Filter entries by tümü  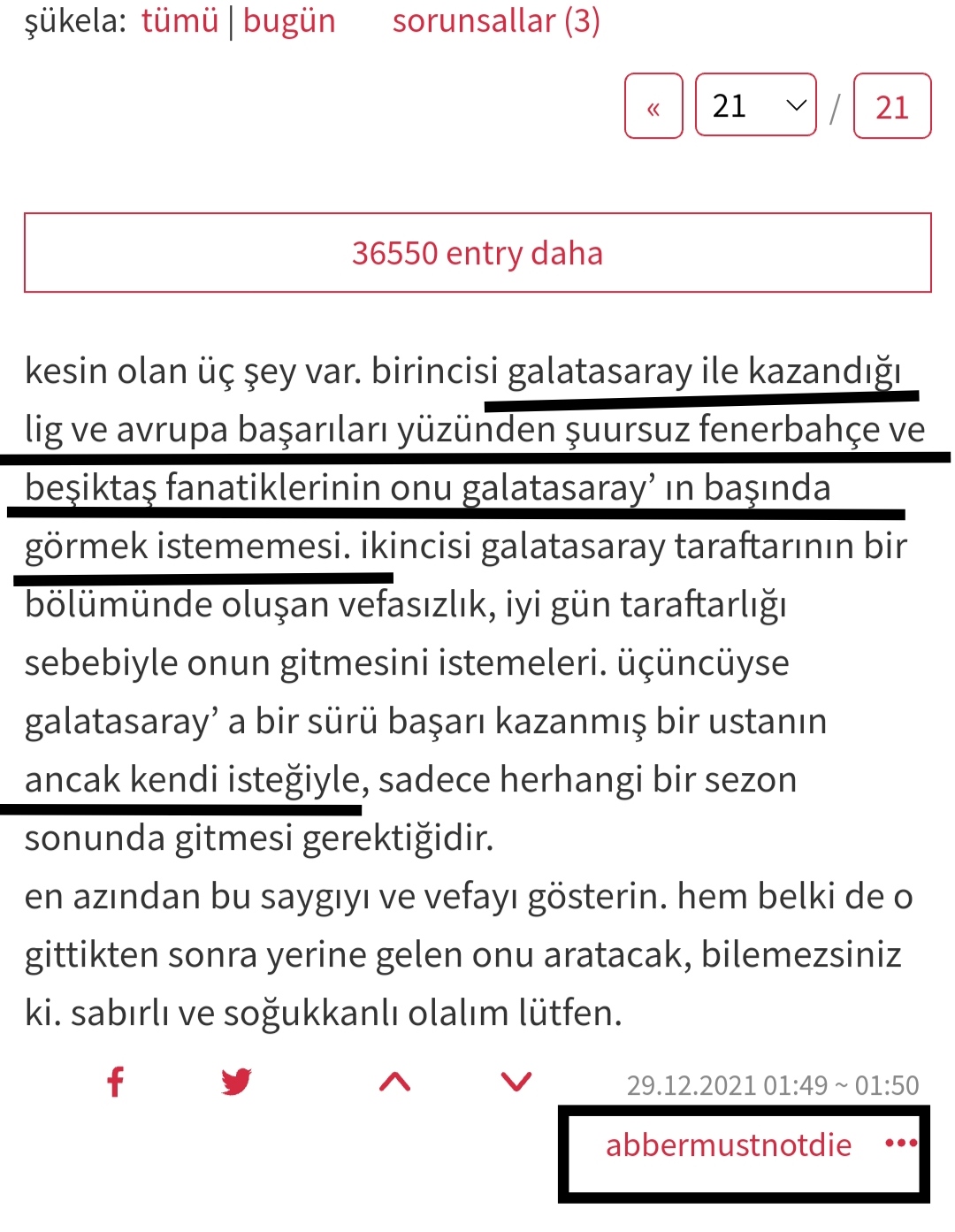(x=180, y=20)
